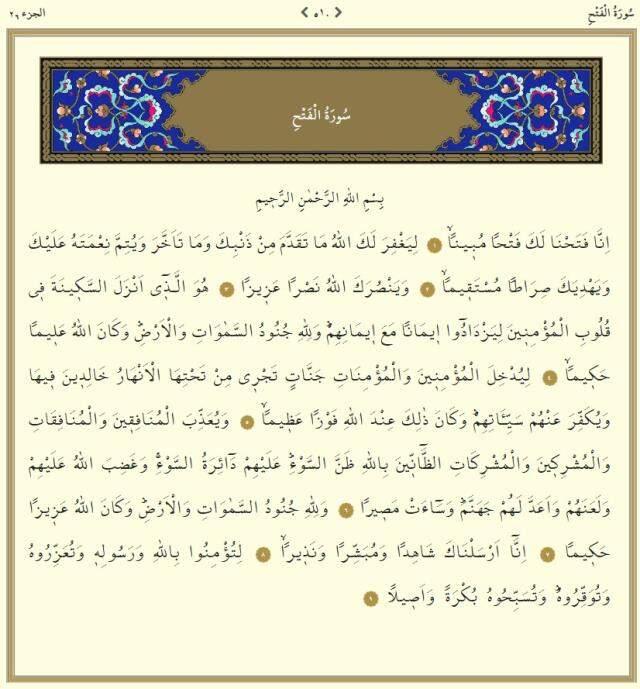Tap the right arrow beside the page number
Image resolution: width=640 pixels, height=689 pixels.
pos(338,12)
